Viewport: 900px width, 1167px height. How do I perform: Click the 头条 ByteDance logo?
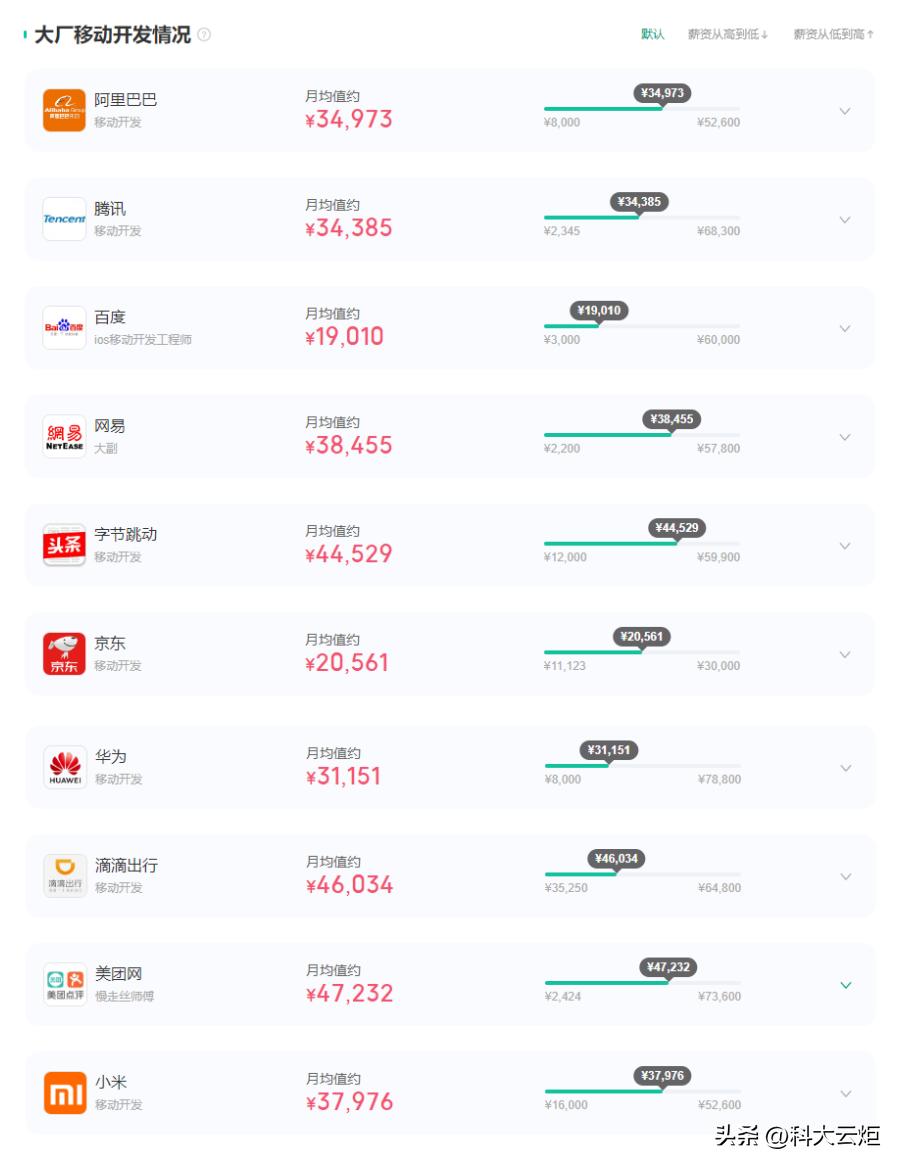(x=63, y=545)
